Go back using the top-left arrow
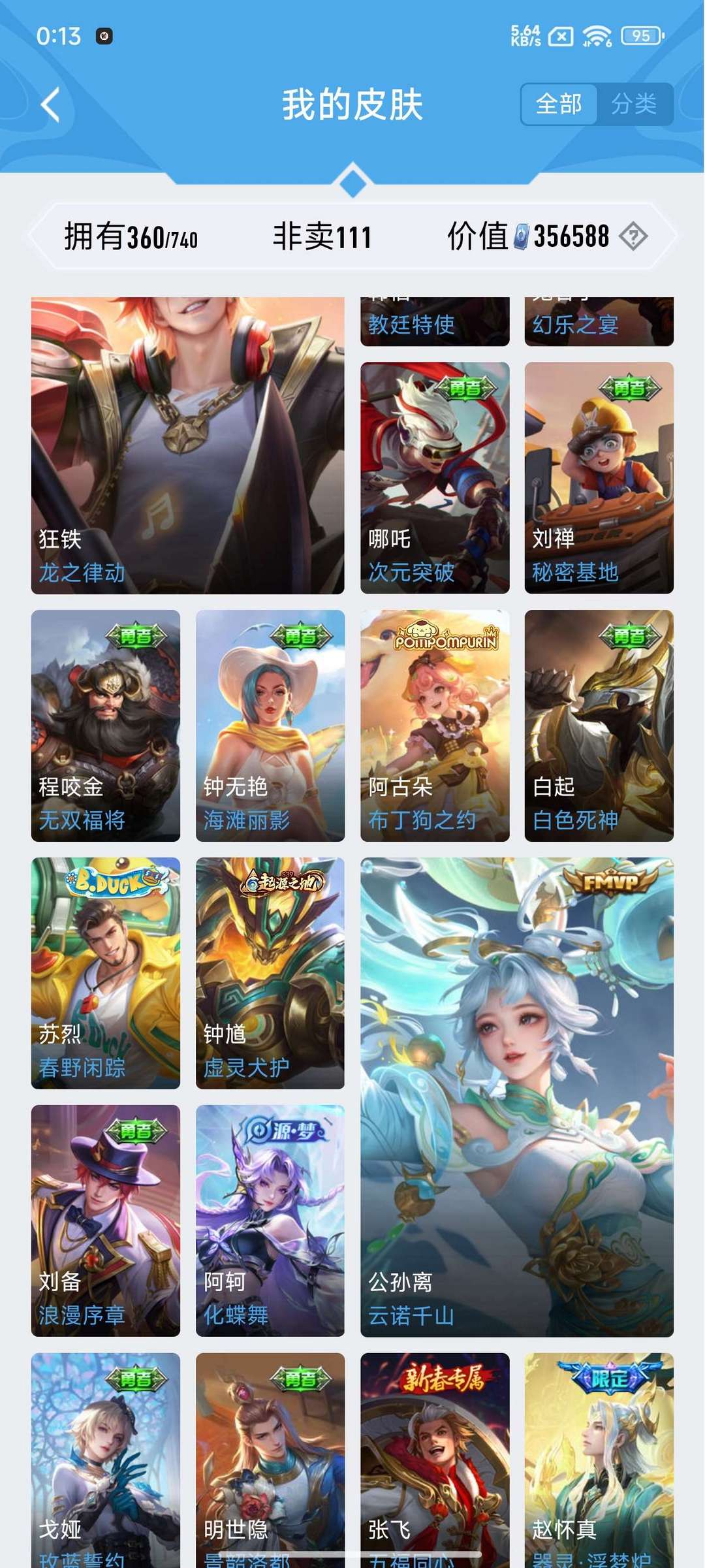 coord(51,104)
